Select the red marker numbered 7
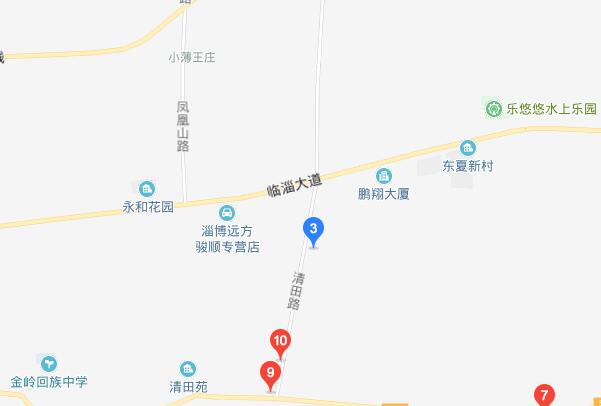The width and height of the screenshot is (601, 406). pos(544,395)
